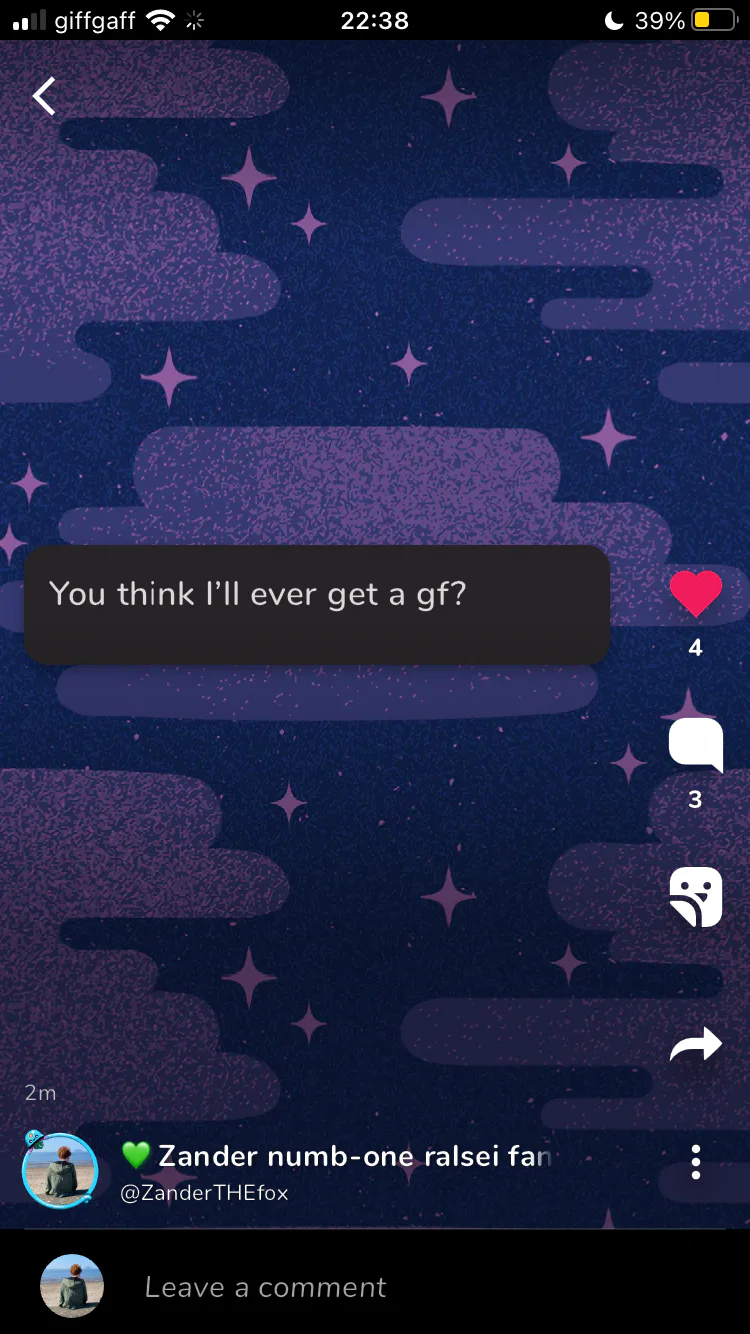Screen dimensions: 750x1334
Task: Open the three-dot overflow menu
Action: 696,1162
